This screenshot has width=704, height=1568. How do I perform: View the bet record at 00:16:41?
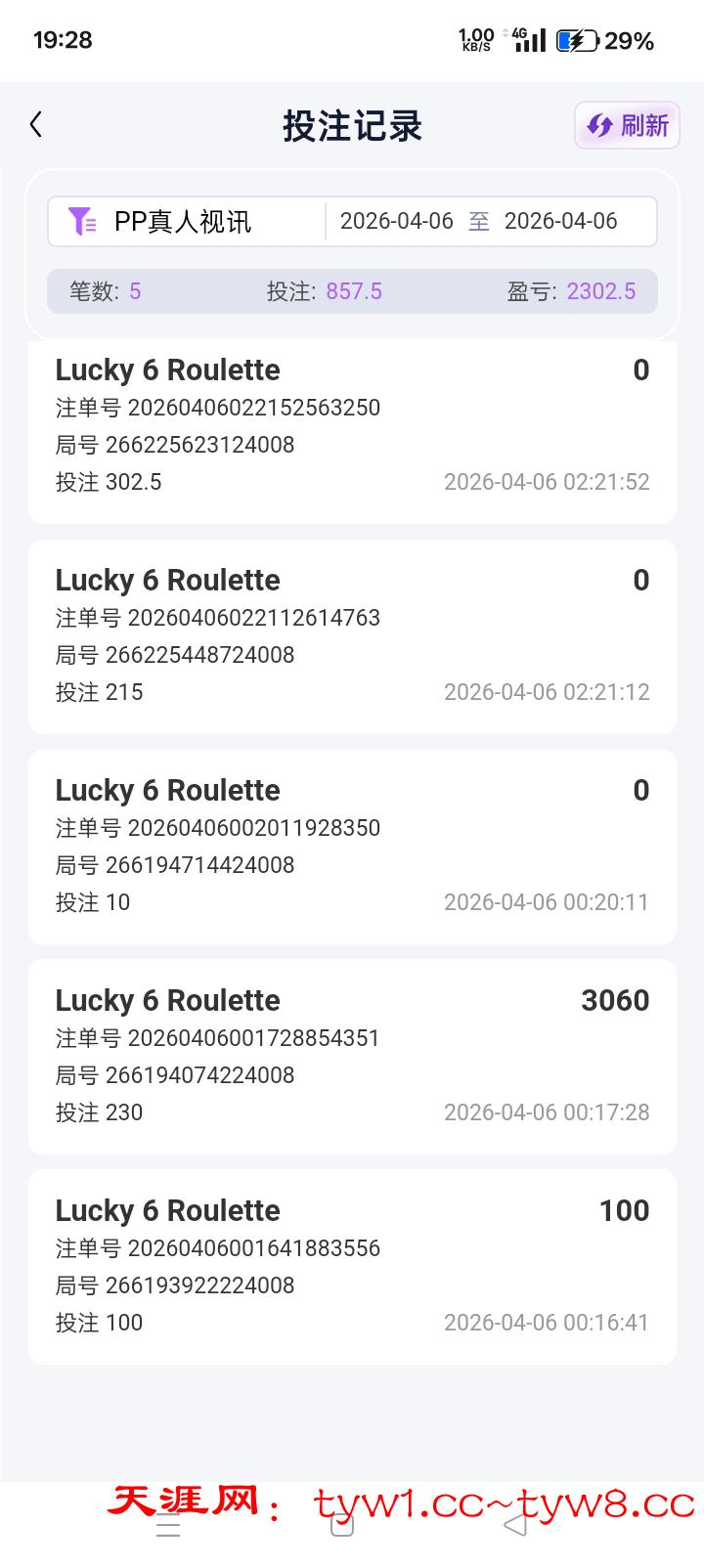pos(352,1267)
